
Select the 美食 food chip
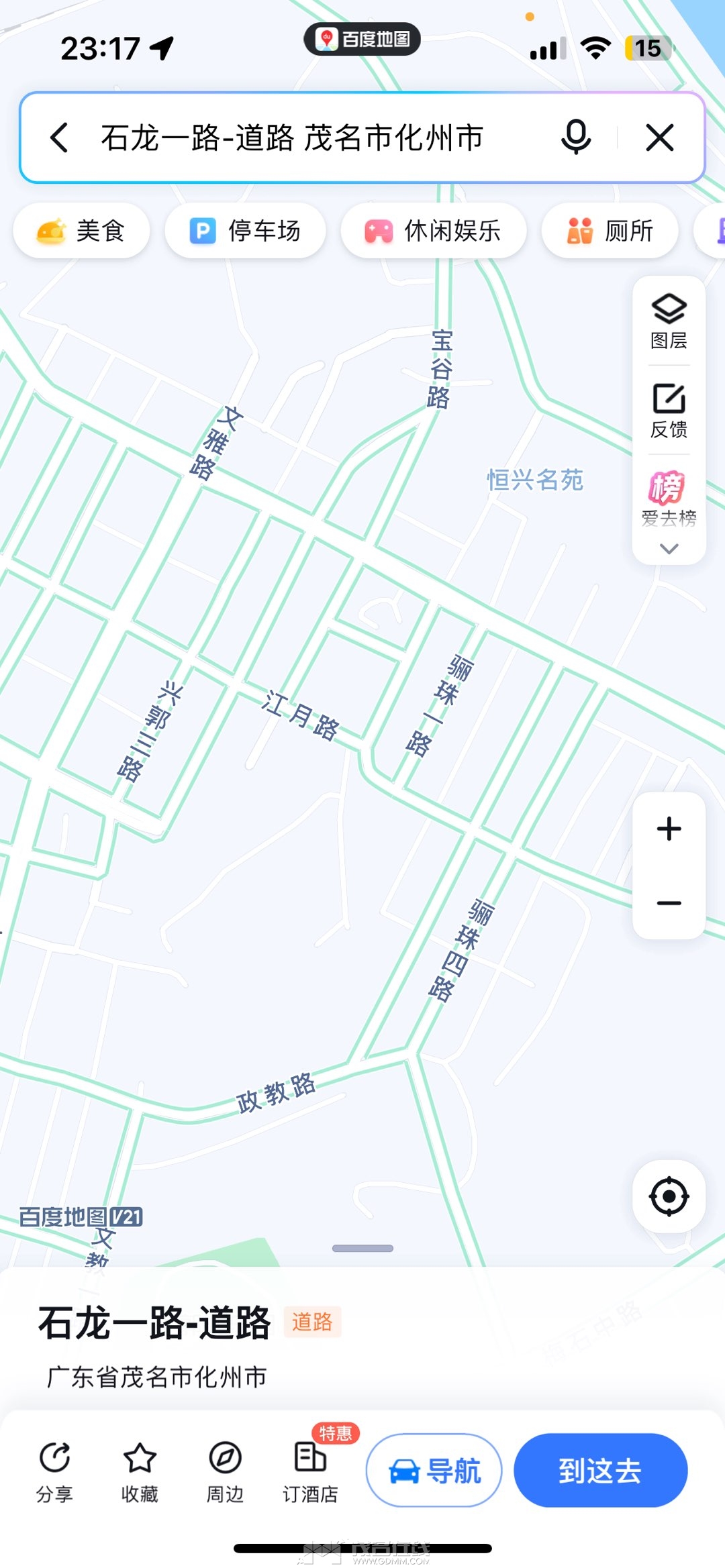pos(81,231)
